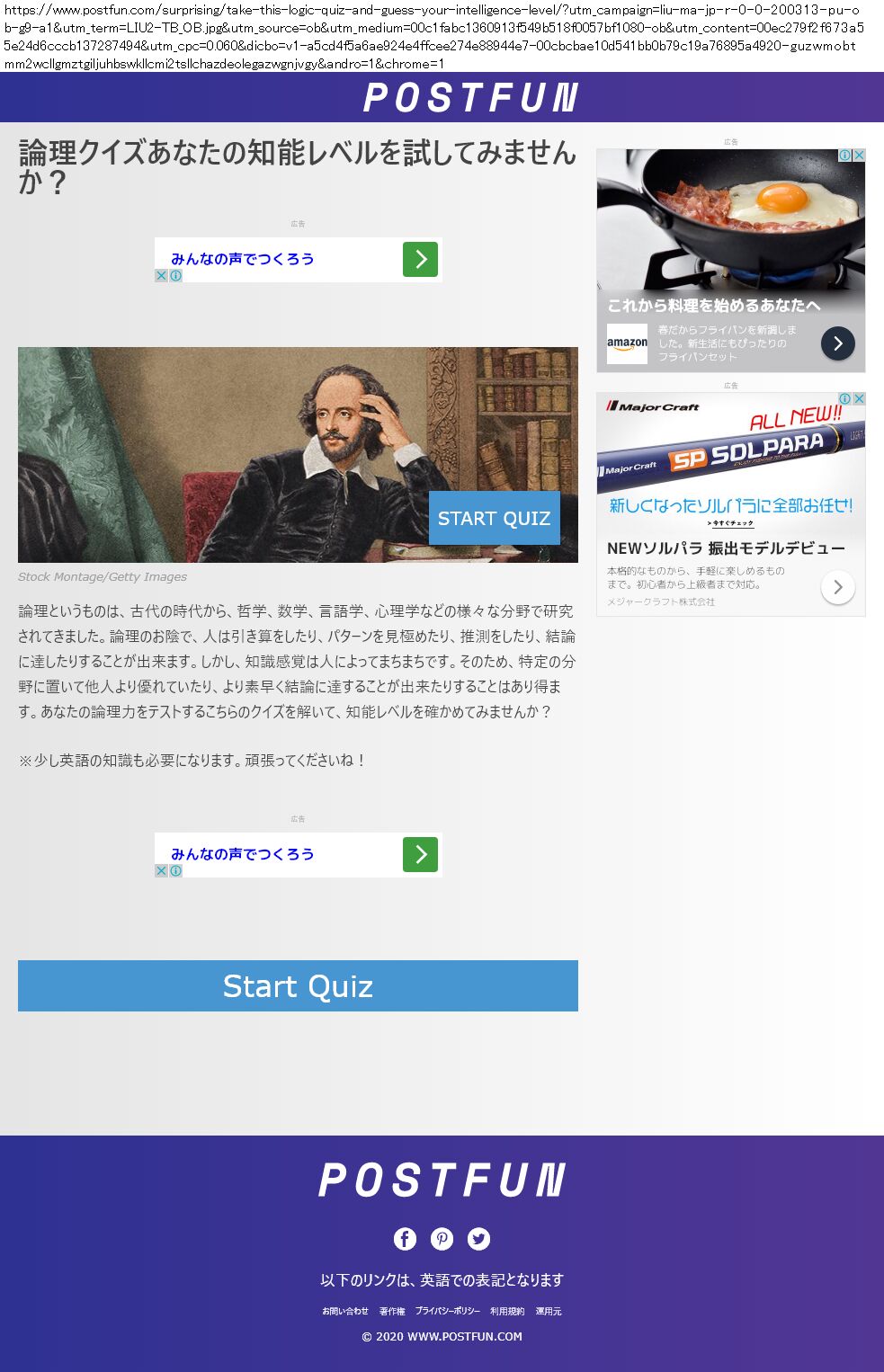Viewport: 884px width, 1372px height.
Task: Open POSTFUN Facebook page from footer
Action: pos(405,1239)
